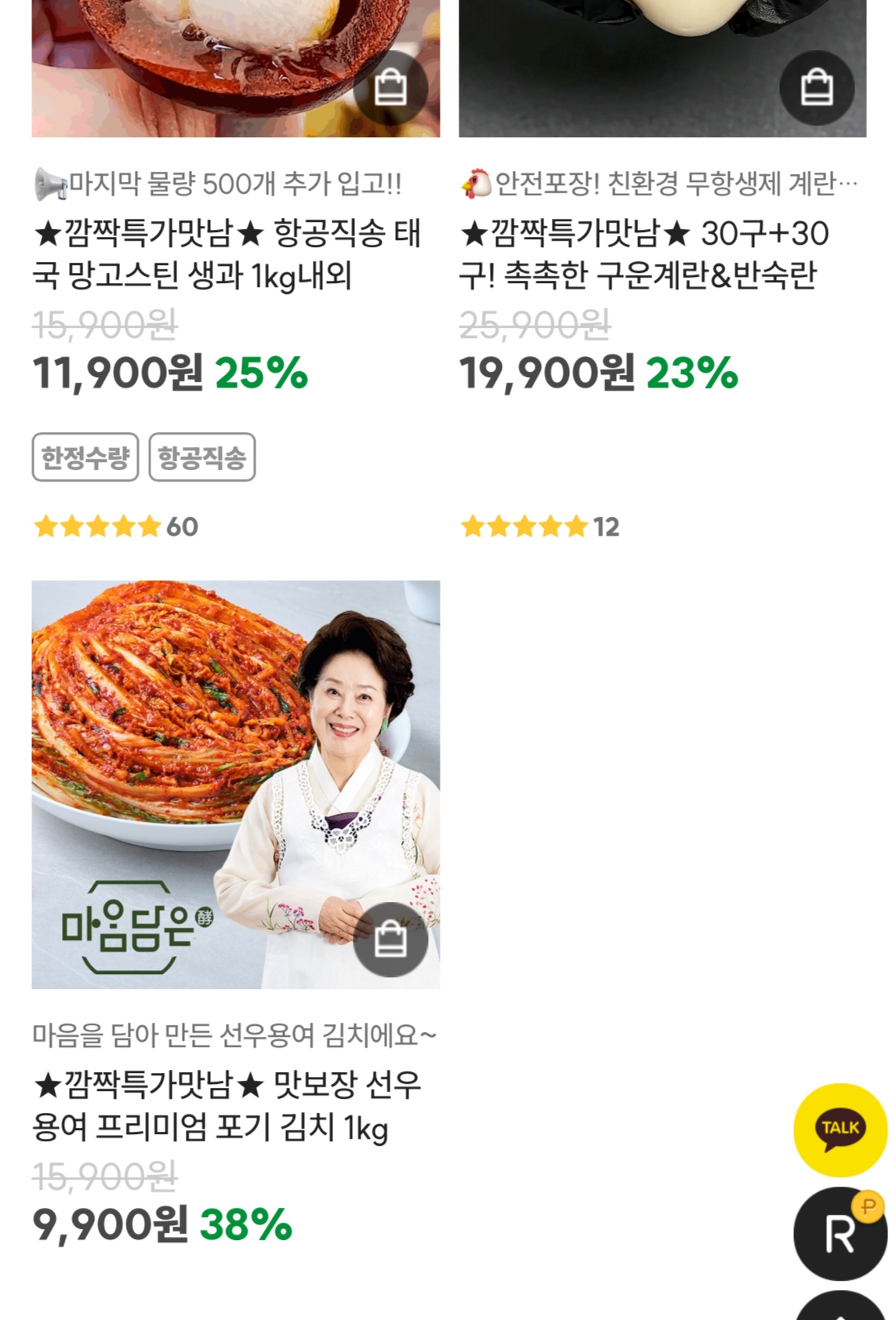Select the 항공직송 tag chip
Viewport: 896px width, 1320px height.
(201, 457)
